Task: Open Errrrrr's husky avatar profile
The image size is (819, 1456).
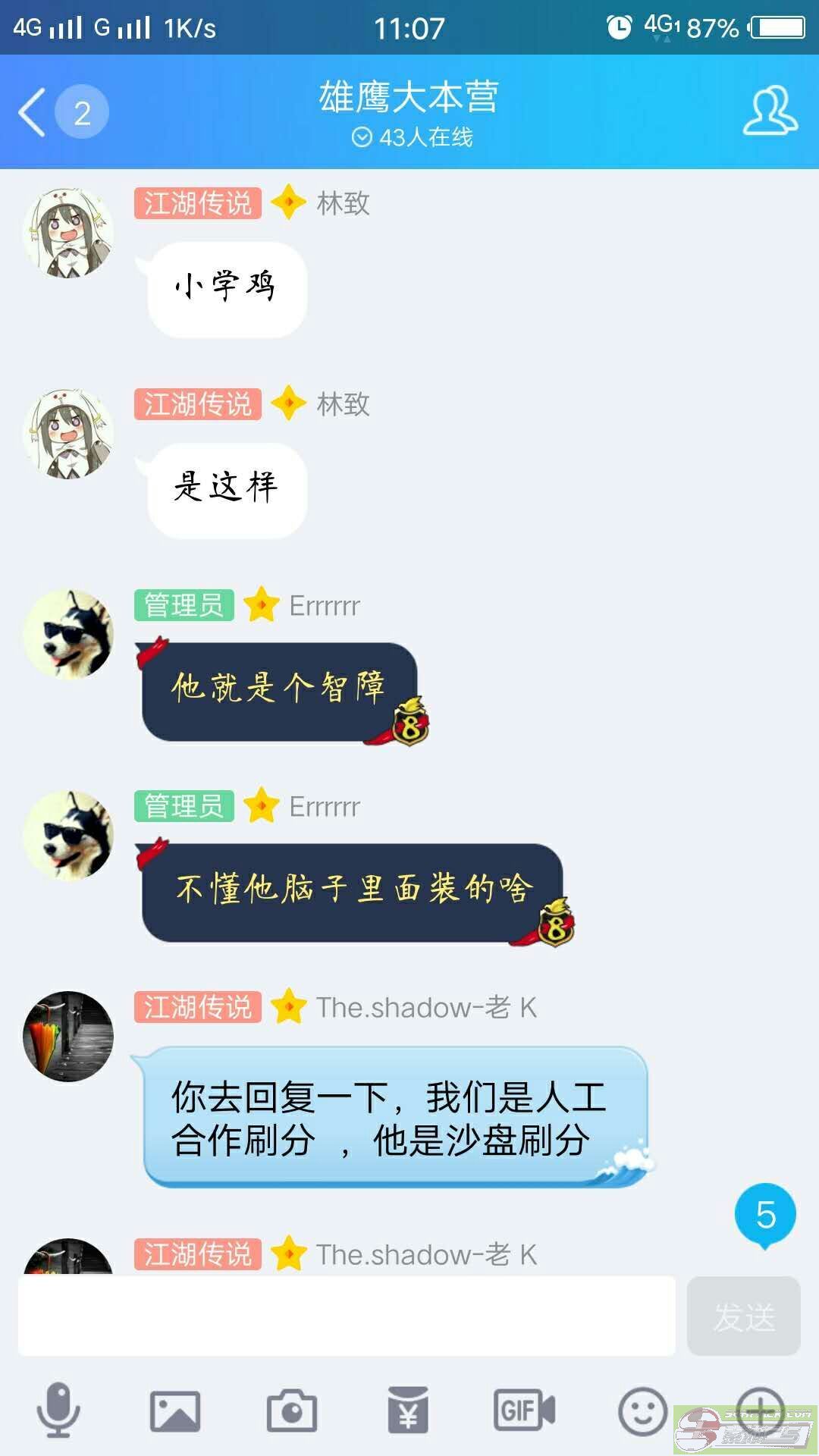Action: coord(68,635)
